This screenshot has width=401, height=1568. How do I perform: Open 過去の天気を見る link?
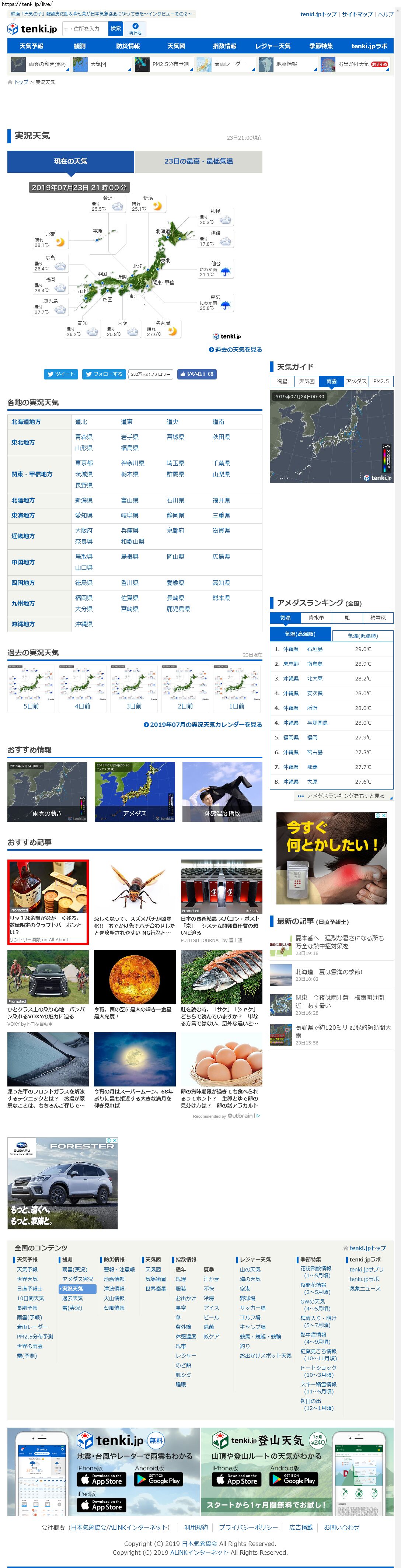click(236, 349)
